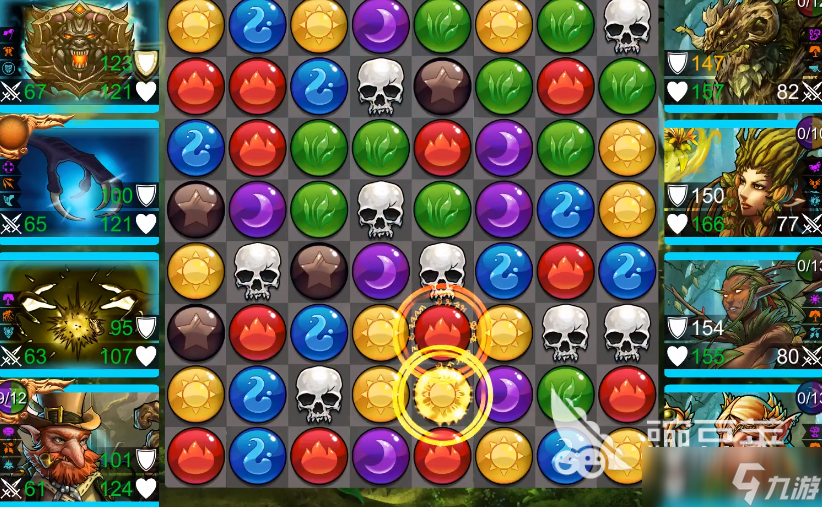Inspect the enemy dryad with 150 armor
The height and width of the screenshot is (507, 822).
742,180
